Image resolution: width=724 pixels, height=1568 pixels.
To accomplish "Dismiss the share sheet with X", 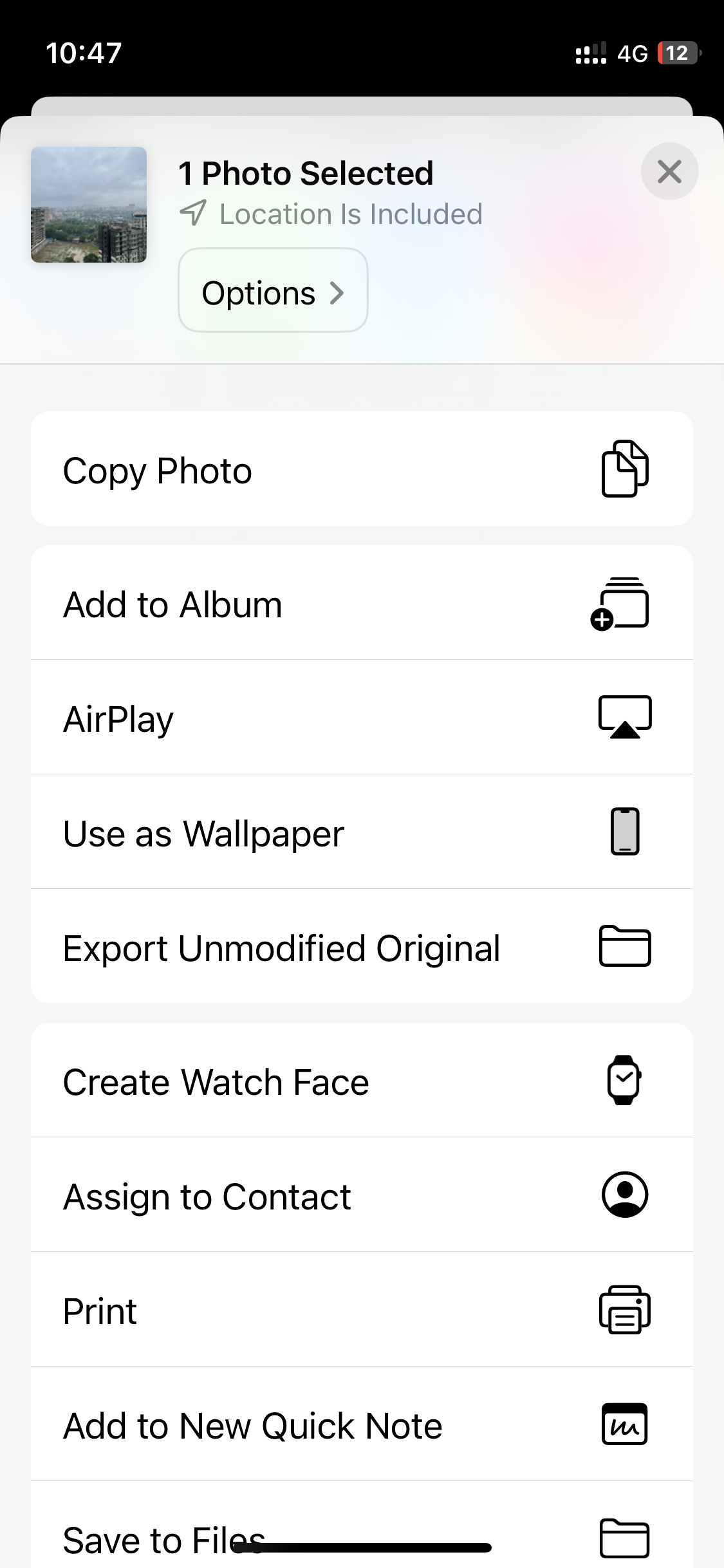I will [669, 172].
